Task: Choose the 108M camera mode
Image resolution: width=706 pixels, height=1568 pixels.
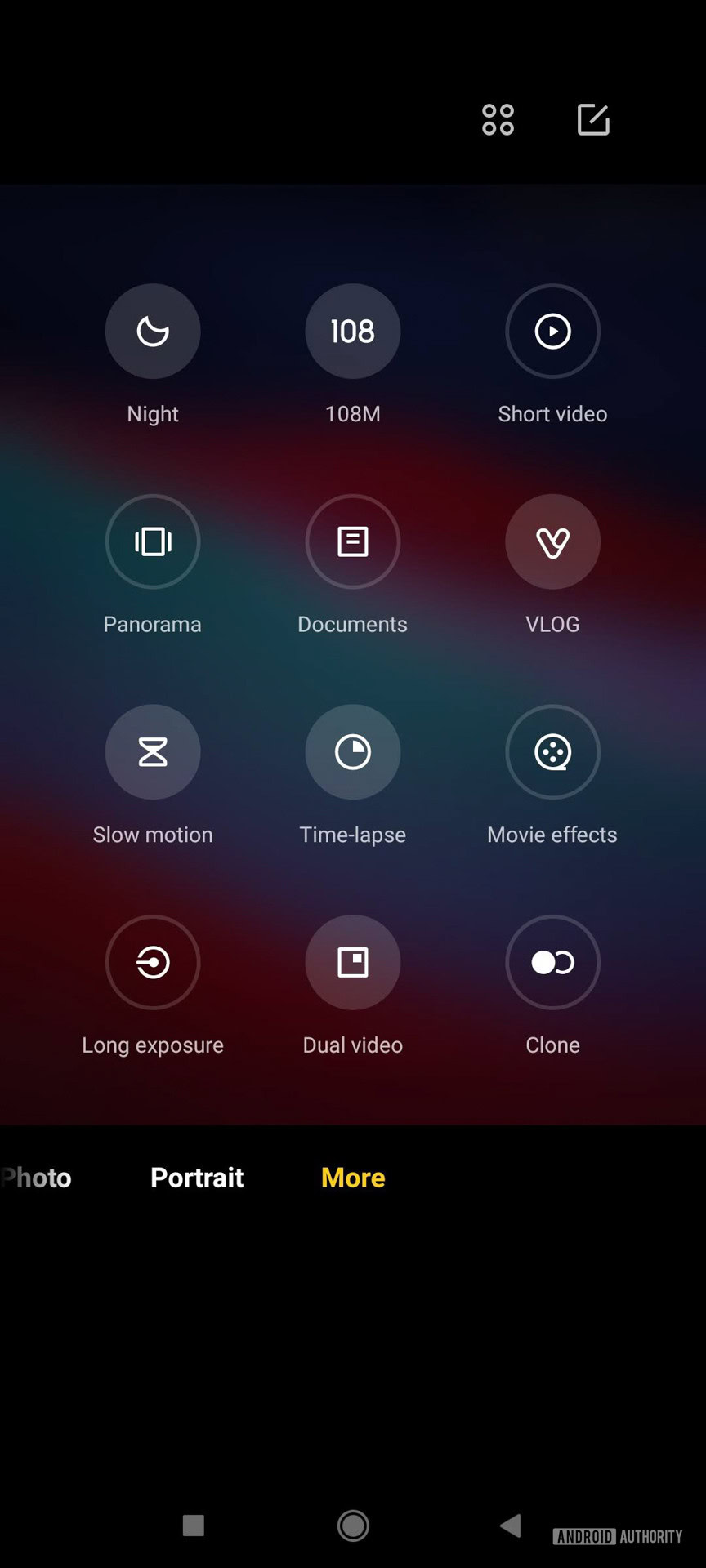Action: tap(353, 332)
